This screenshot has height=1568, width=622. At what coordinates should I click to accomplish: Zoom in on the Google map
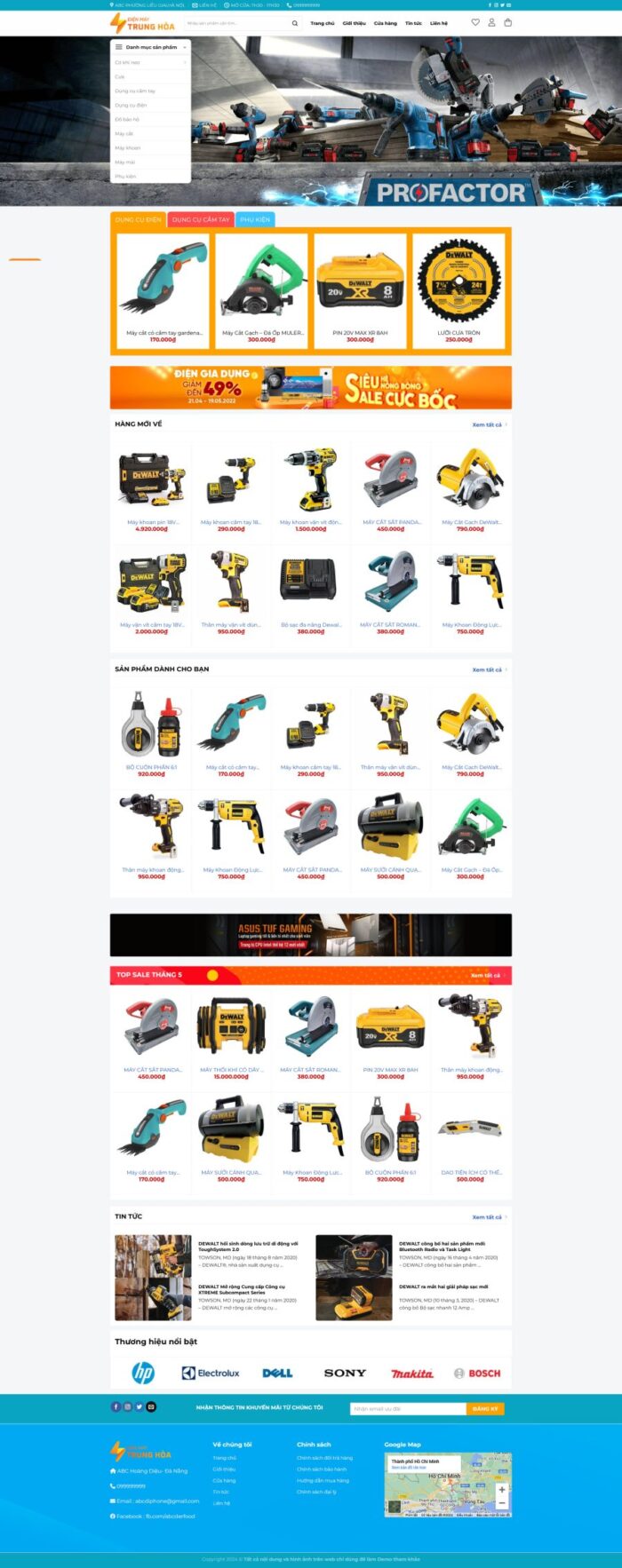click(x=501, y=1490)
